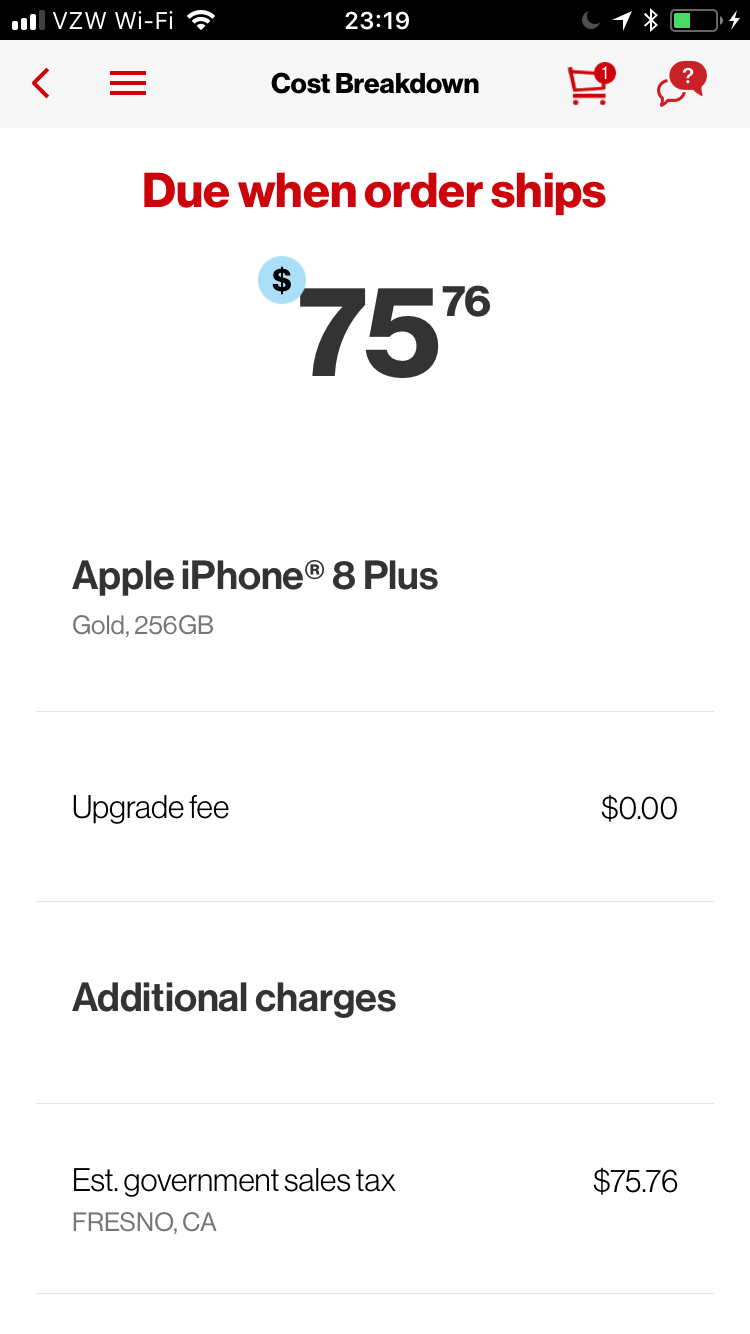Open the chat help icon
Image resolution: width=750 pixels, height=1334 pixels.
(681, 84)
